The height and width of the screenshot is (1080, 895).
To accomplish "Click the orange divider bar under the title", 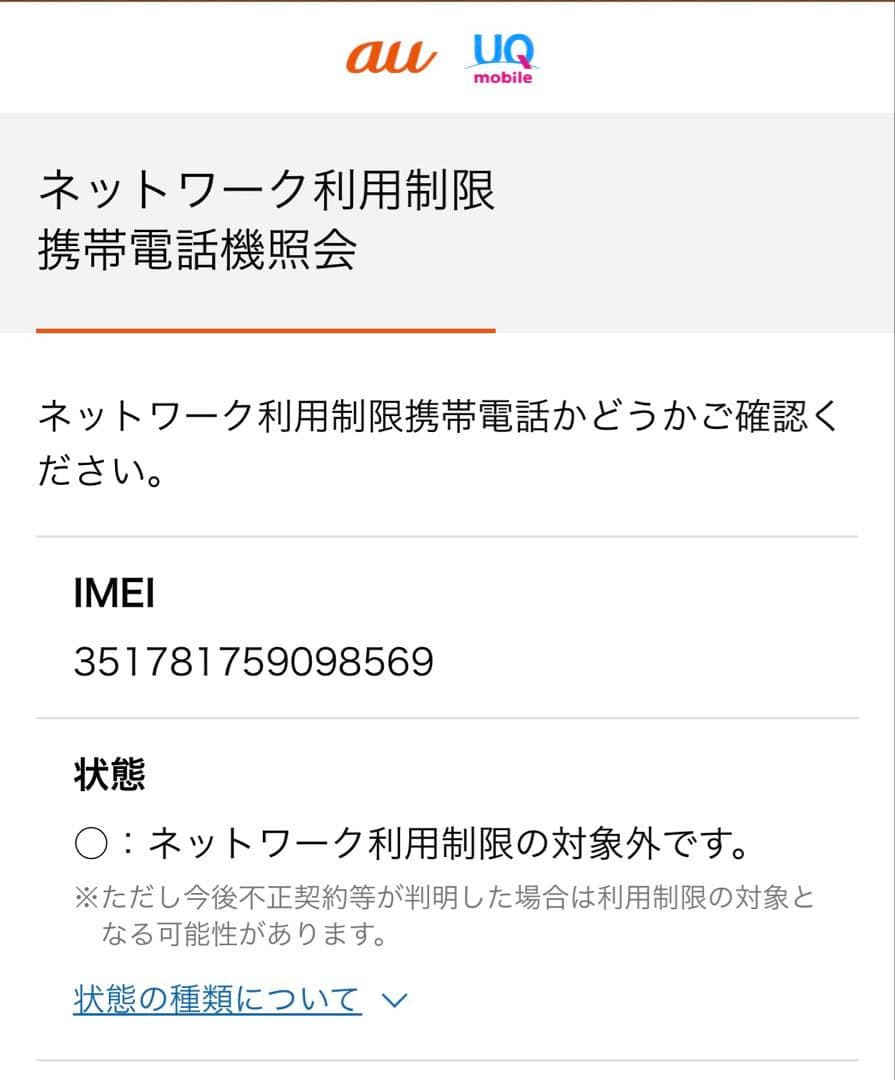I will 265,325.
